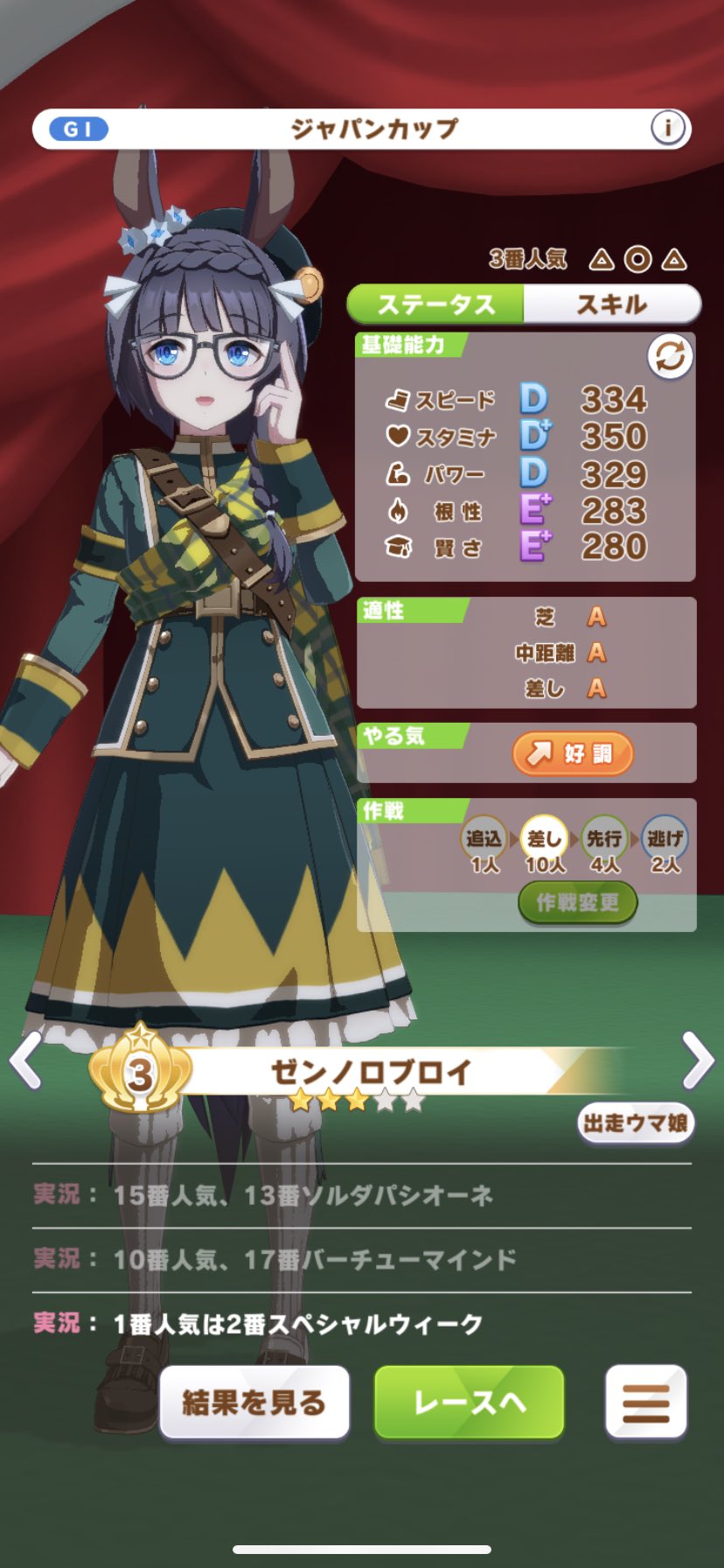Screen dimensions: 724x1568
Task: Tap the refresh icon in 基礎能力
Action: tap(670, 356)
